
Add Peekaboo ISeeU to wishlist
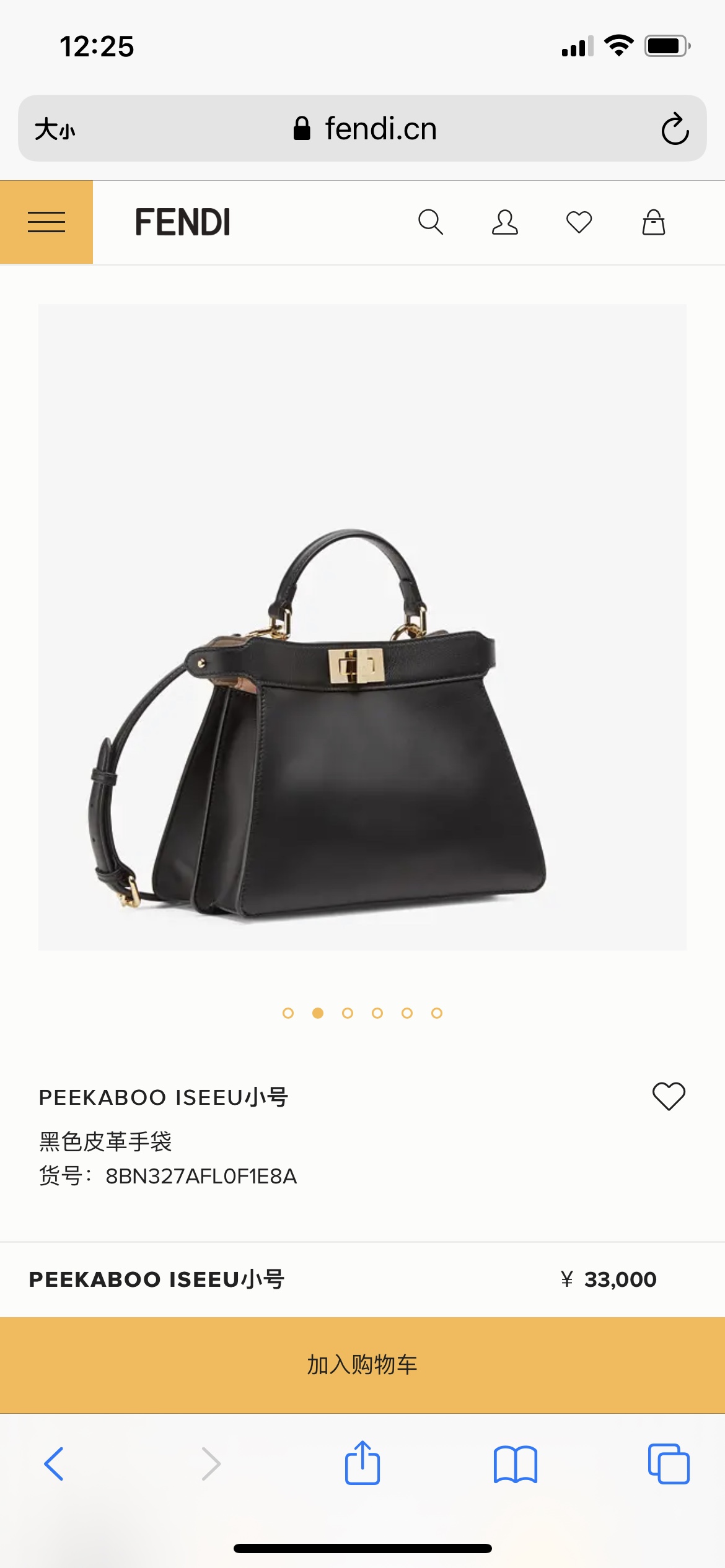pyautogui.click(x=669, y=1097)
